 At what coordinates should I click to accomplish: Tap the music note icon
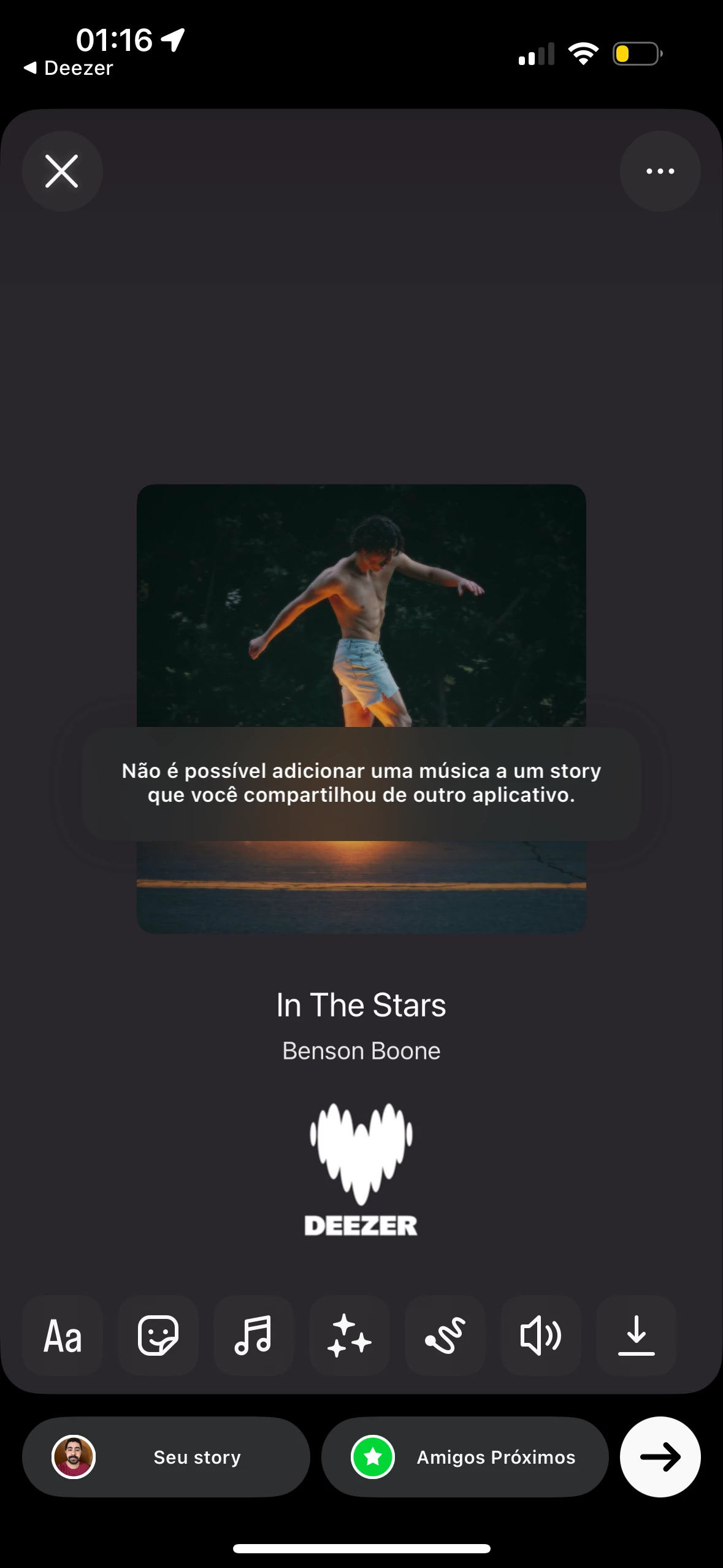click(x=253, y=1335)
